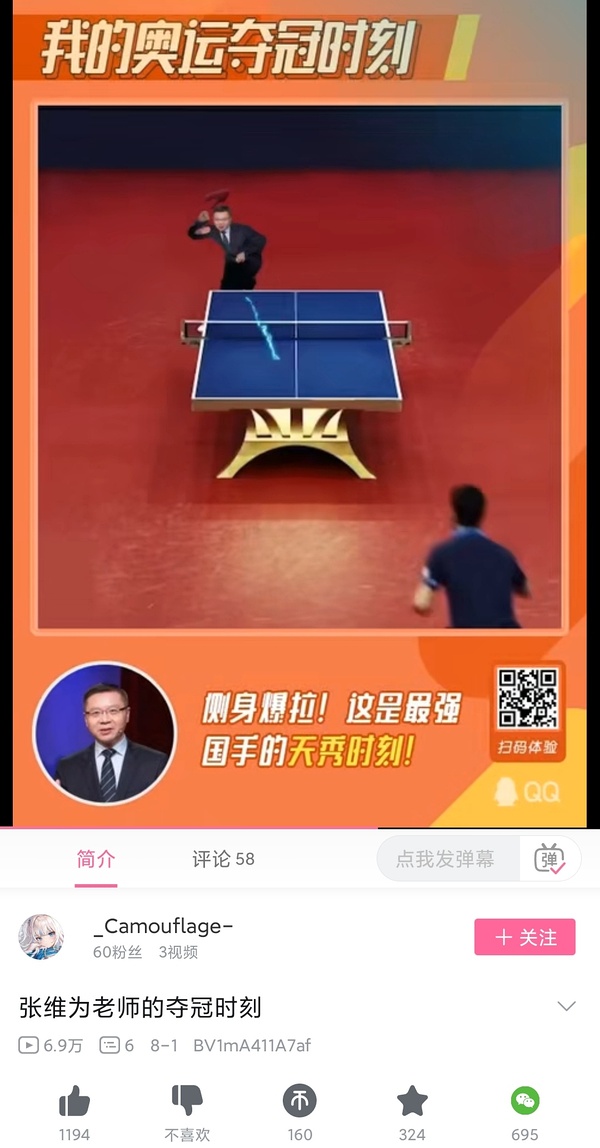
Task: Give coins to this video
Action: pos(299,1101)
